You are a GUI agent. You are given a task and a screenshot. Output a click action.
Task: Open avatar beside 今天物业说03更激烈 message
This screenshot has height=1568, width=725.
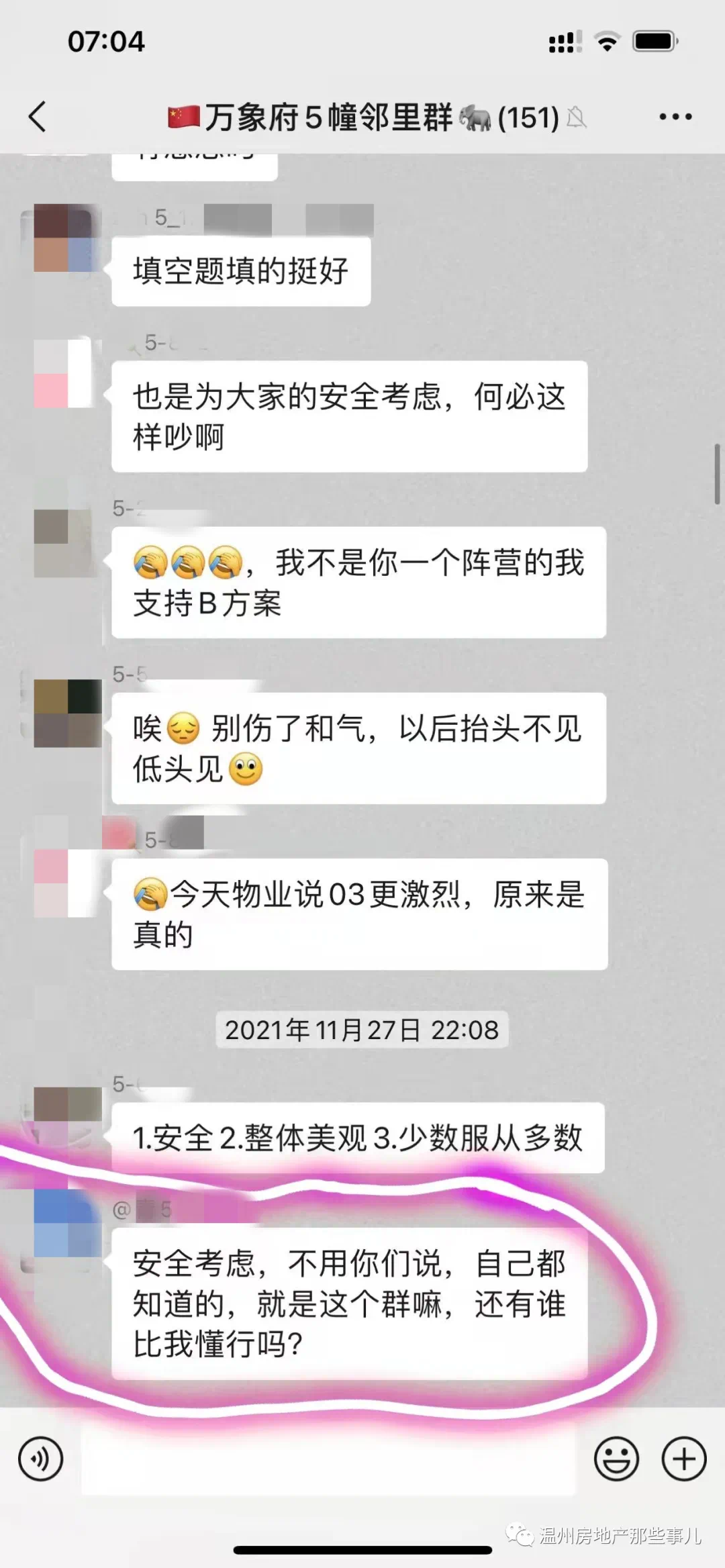tap(67, 883)
